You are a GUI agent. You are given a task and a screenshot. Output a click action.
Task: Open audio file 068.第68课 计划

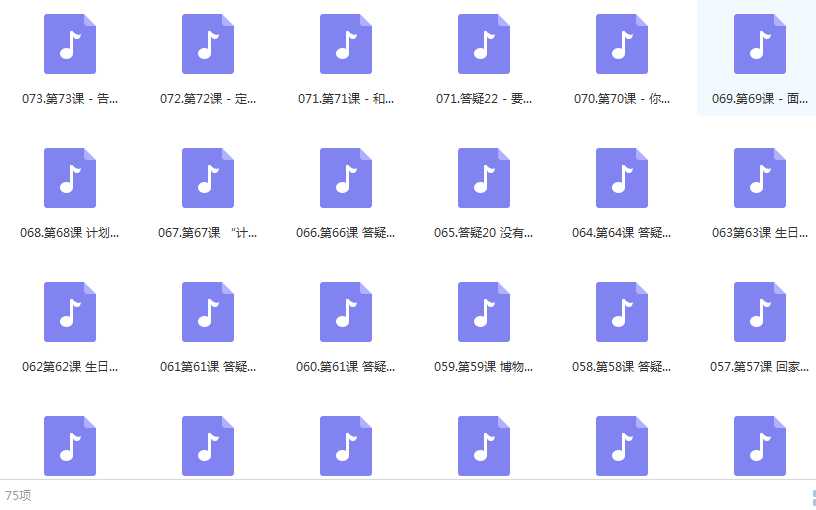point(70,179)
